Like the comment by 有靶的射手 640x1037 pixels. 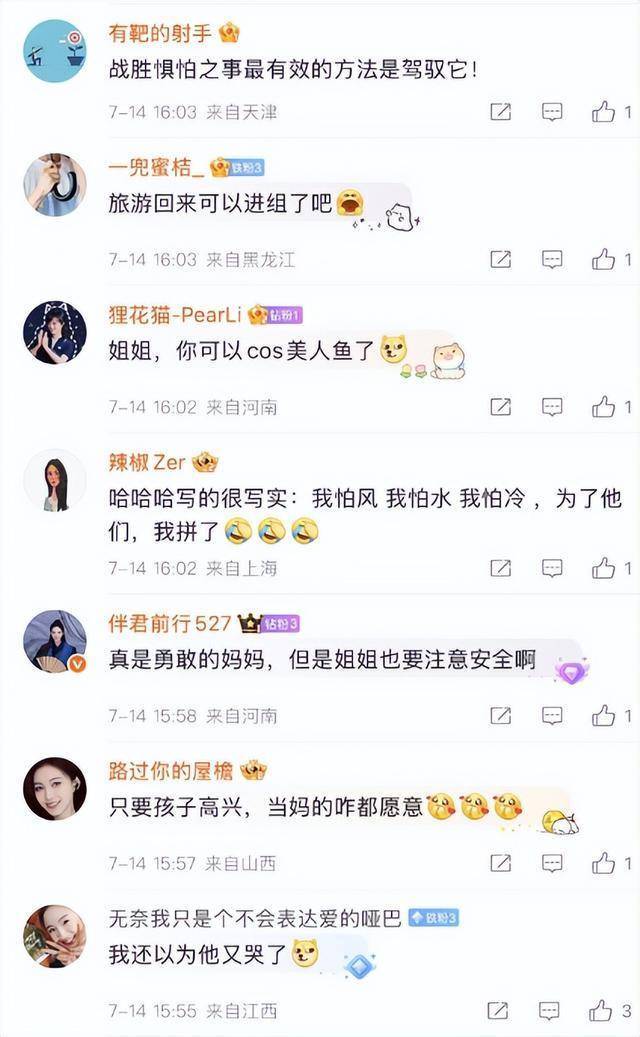[x=603, y=112]
